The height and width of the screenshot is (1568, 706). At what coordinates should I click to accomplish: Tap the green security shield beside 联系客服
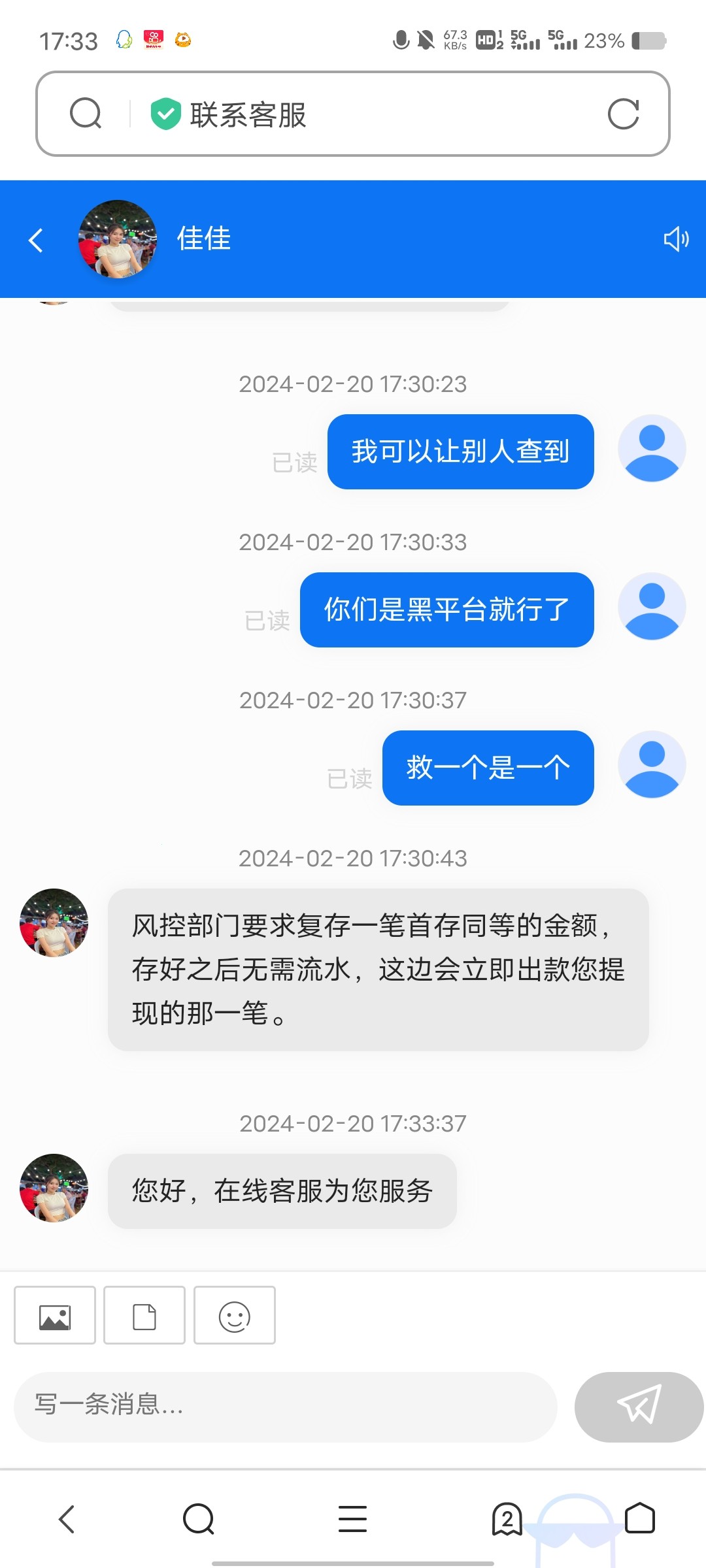click(x=165, y=113)
